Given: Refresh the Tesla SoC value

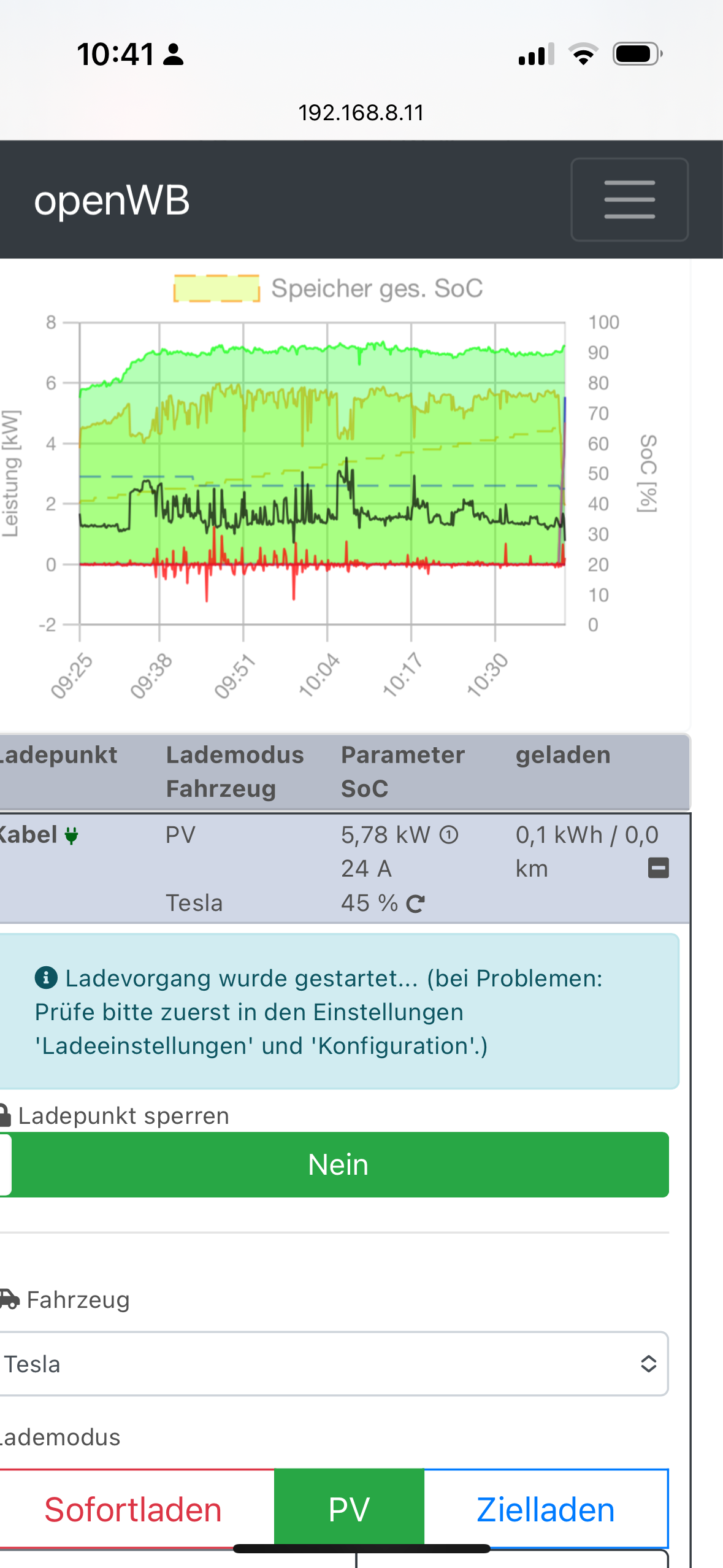Looking at the screenshot, I should tap(416, 904).
